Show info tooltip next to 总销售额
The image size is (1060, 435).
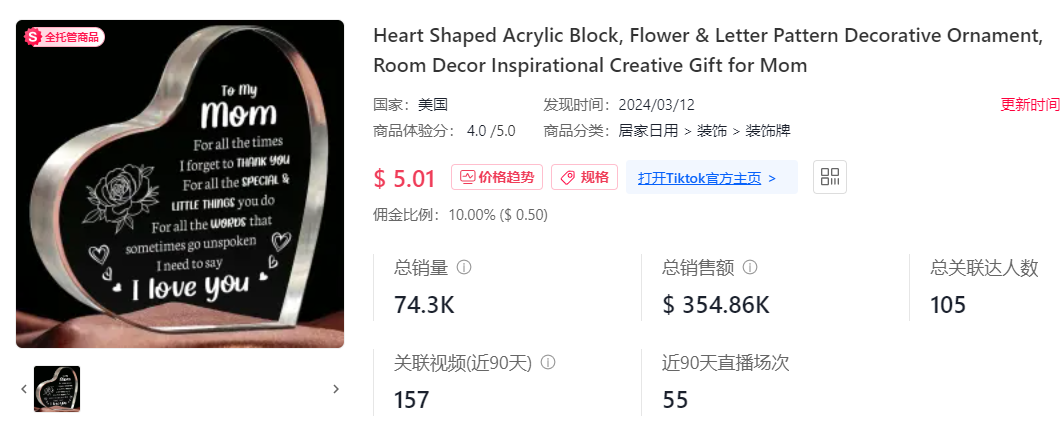tap(750, 268)
